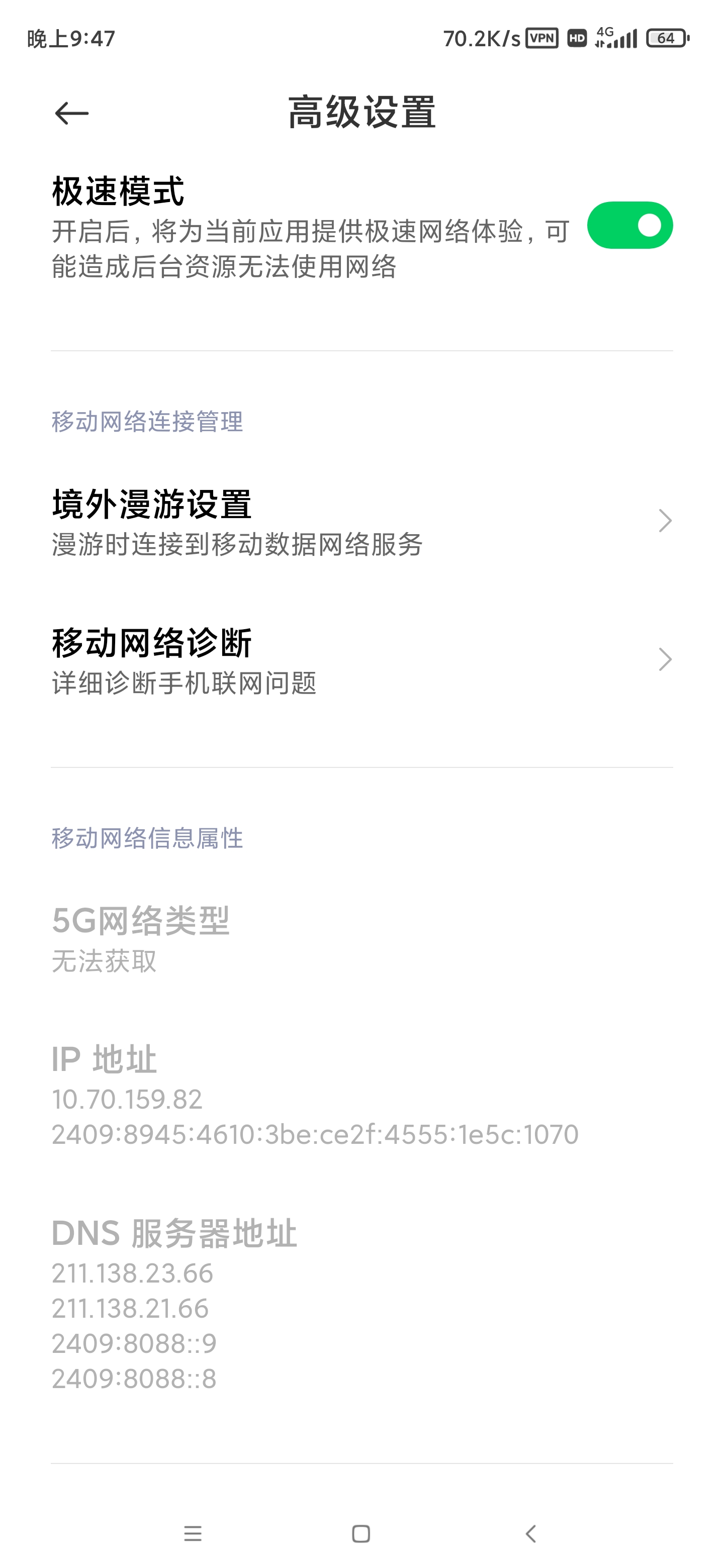
Task: Tap the system back chevron
Action: (x=531, y=1533)
